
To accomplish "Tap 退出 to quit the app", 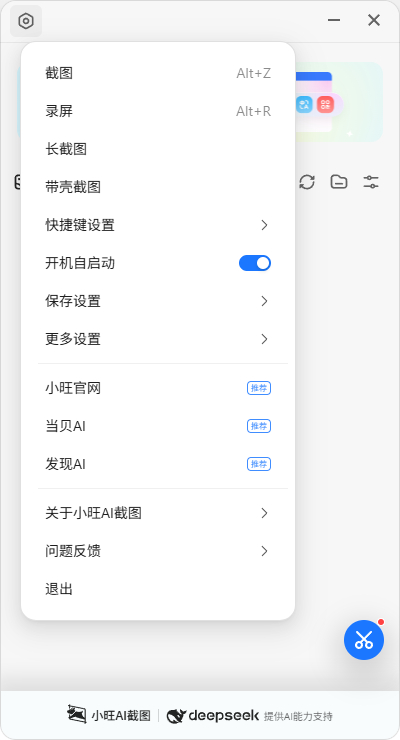I will click(158, 589).
